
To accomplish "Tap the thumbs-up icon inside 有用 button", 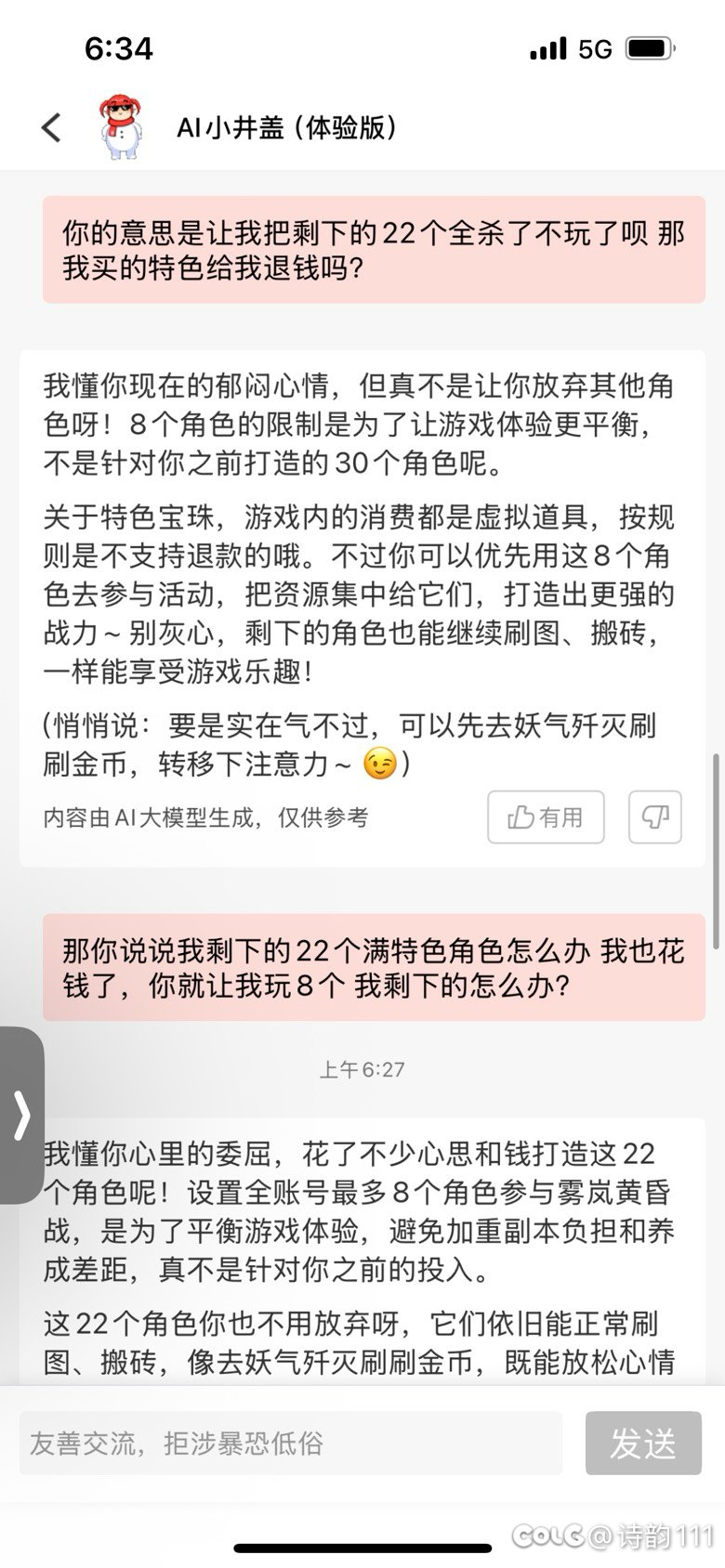I will point(521,817).
